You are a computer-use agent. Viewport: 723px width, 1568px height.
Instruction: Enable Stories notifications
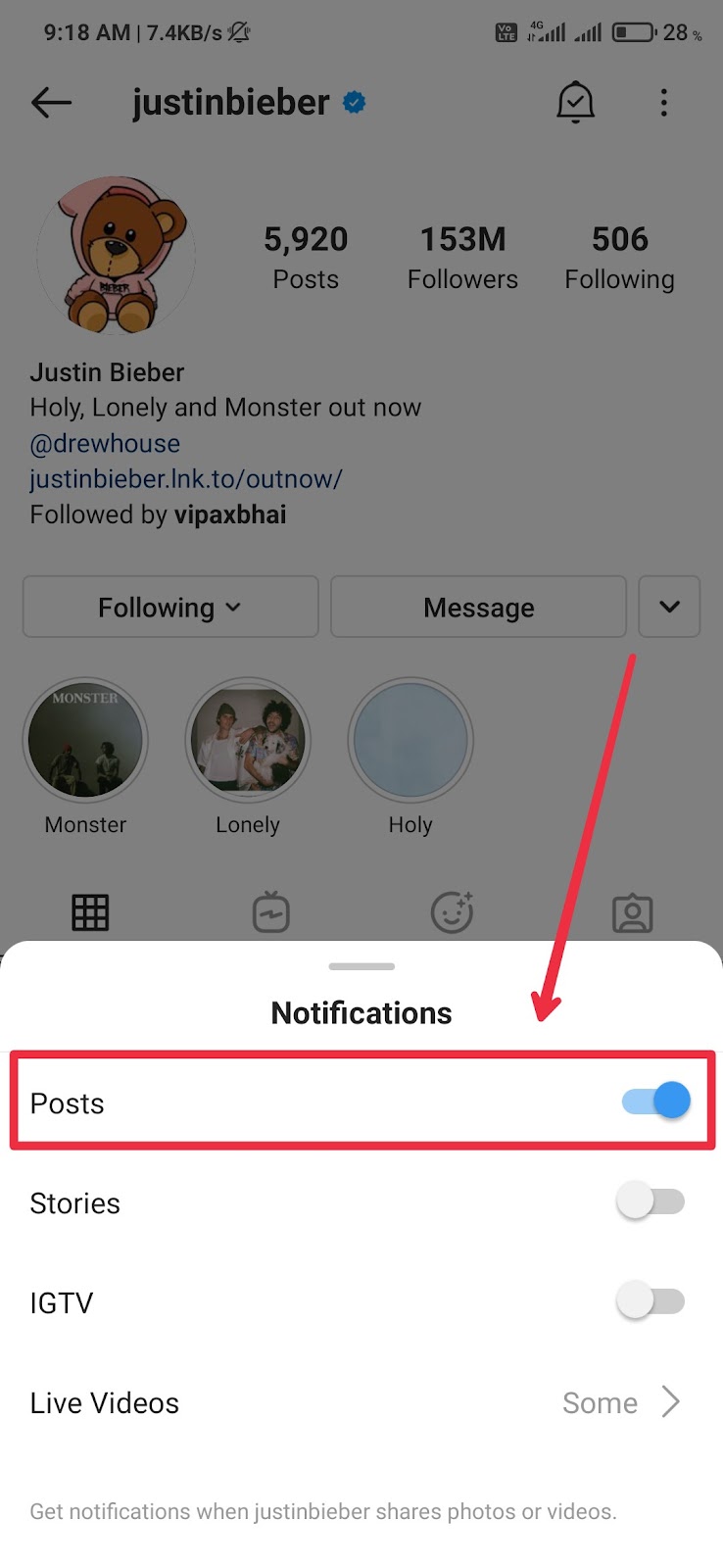click(x=650, y=1201)
